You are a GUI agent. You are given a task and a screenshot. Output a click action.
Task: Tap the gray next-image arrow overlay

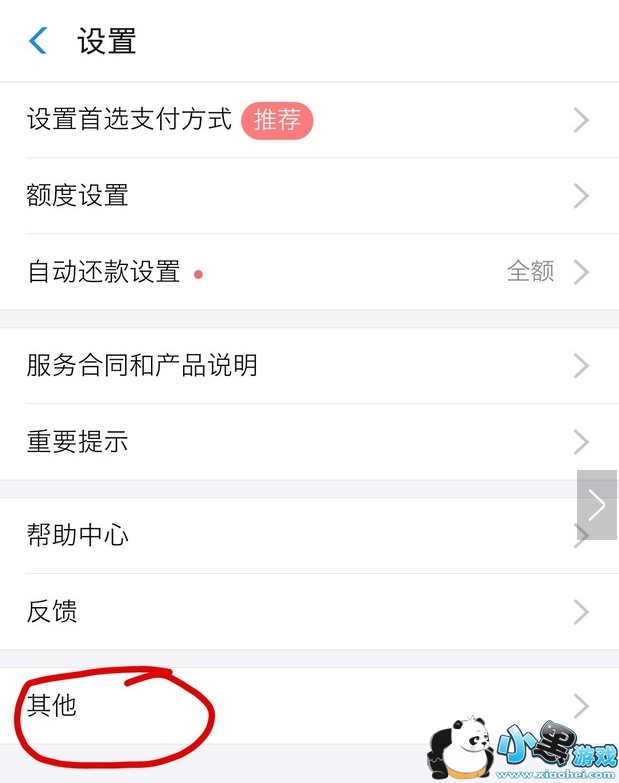pos(597,505)
